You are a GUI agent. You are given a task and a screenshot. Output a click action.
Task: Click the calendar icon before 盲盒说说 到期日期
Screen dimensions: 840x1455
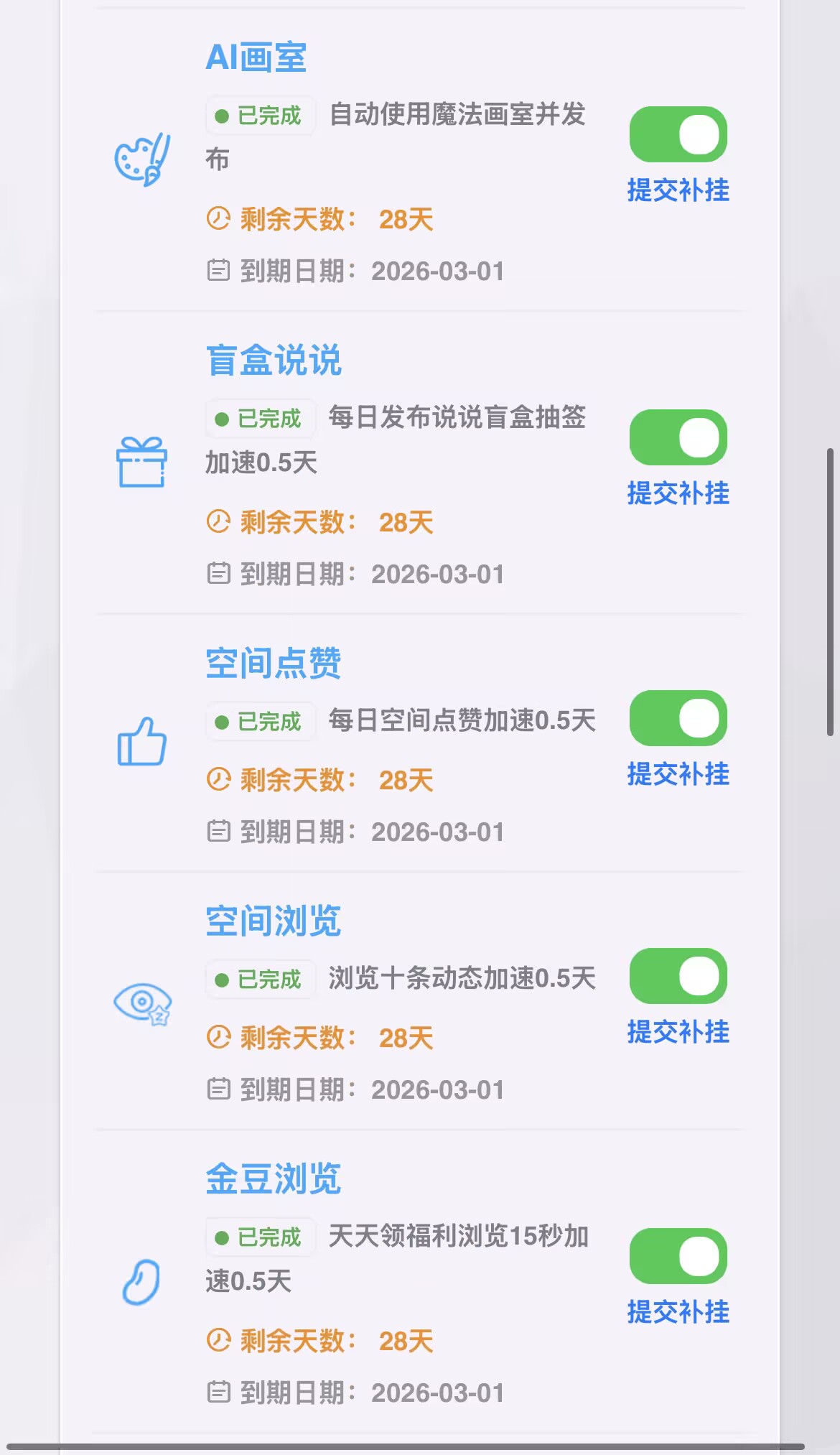point(218,573)
